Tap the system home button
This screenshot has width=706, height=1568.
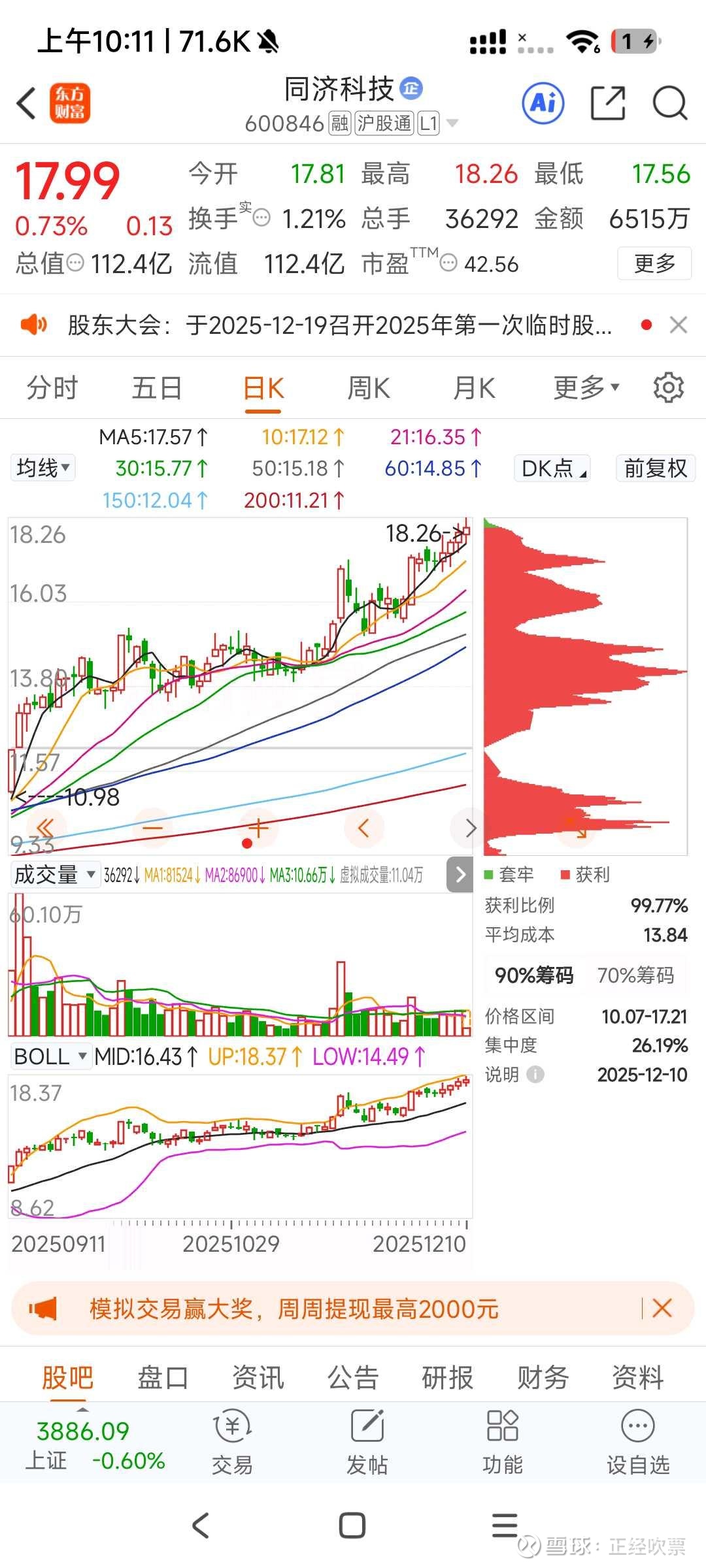[x=352, y=1526]
